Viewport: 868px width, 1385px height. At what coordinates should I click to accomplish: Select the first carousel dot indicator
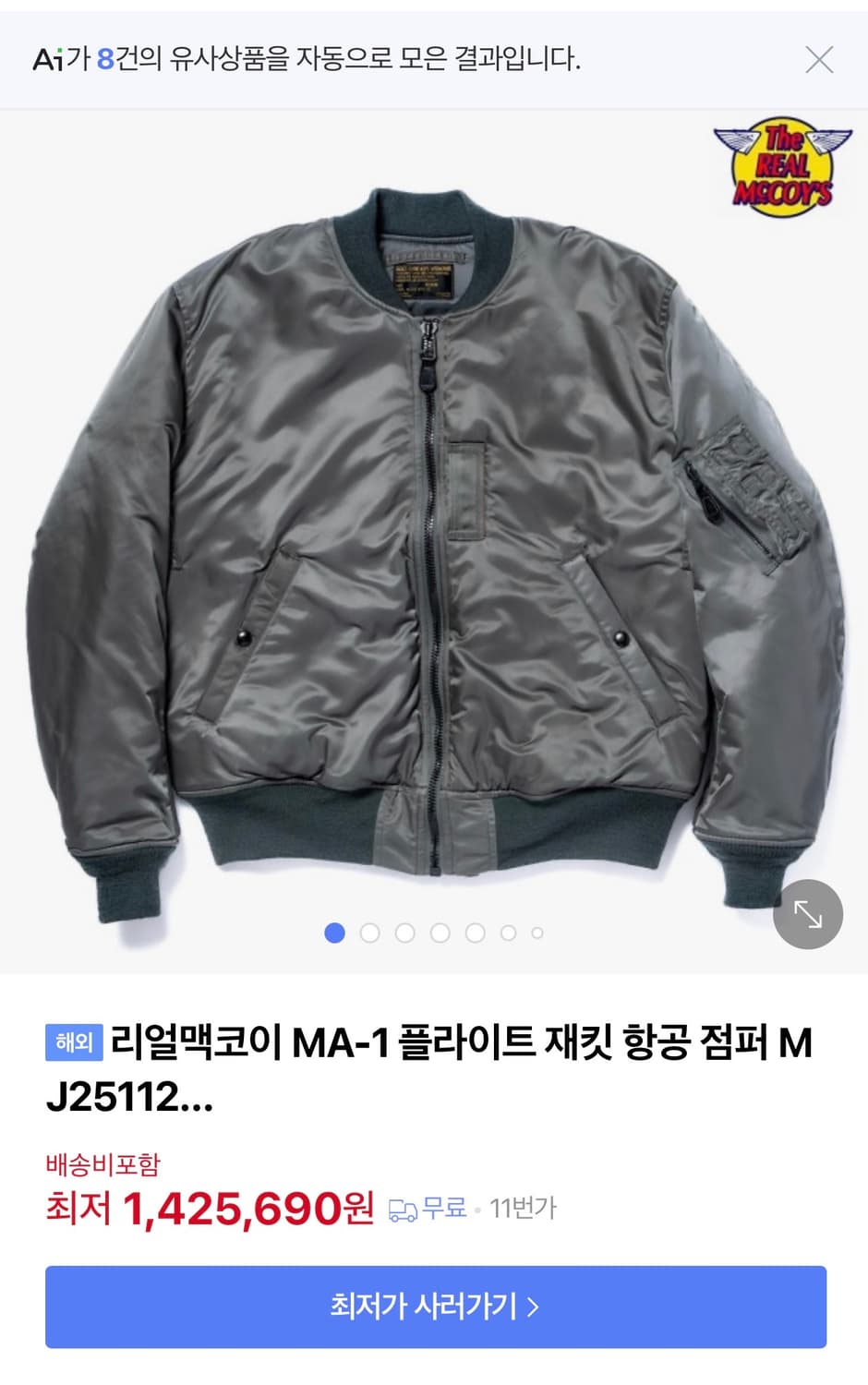(x=333, y=933)
